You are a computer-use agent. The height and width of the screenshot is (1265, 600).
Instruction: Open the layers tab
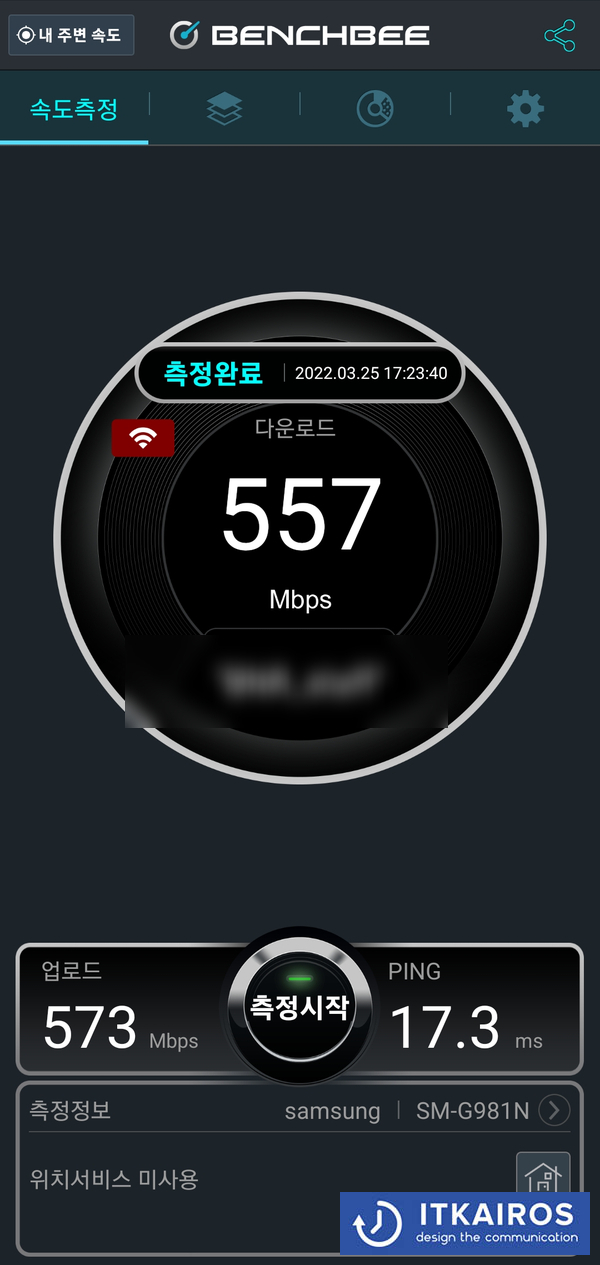(224, 108)
